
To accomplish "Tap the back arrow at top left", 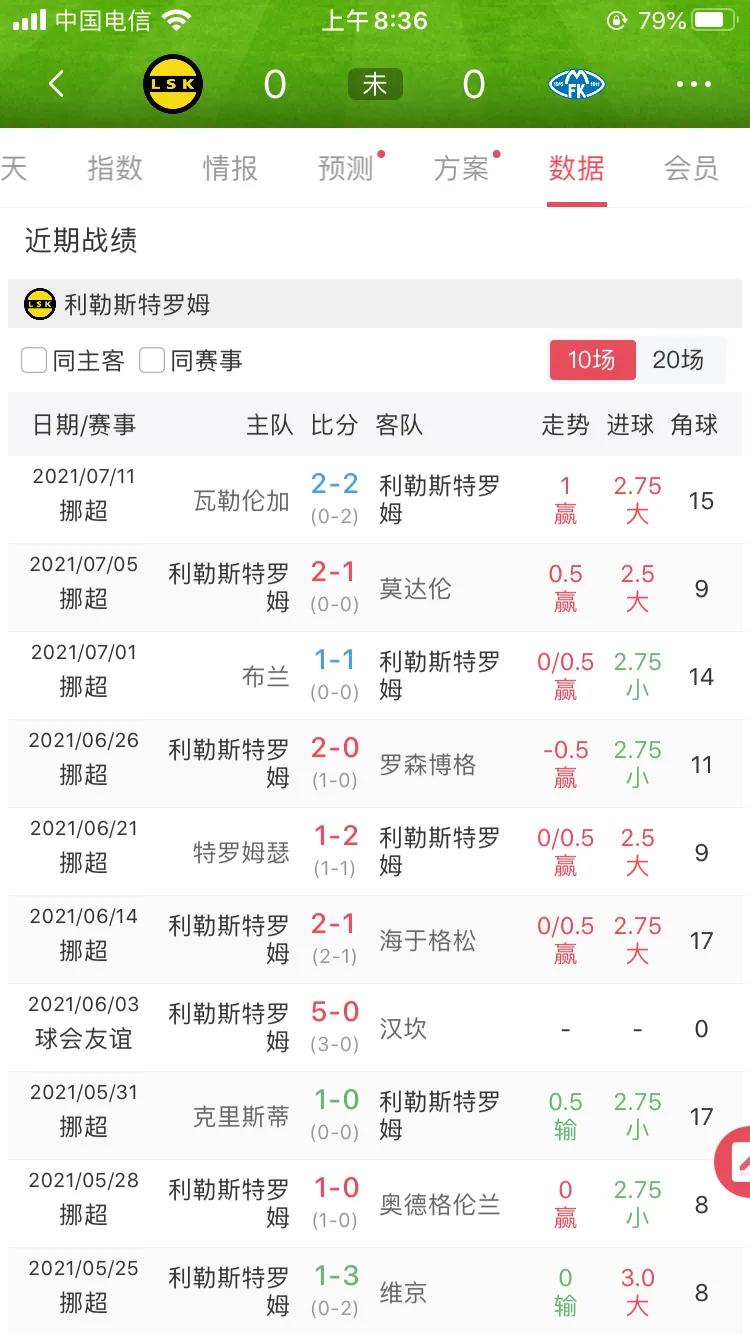I will point(56,84).
